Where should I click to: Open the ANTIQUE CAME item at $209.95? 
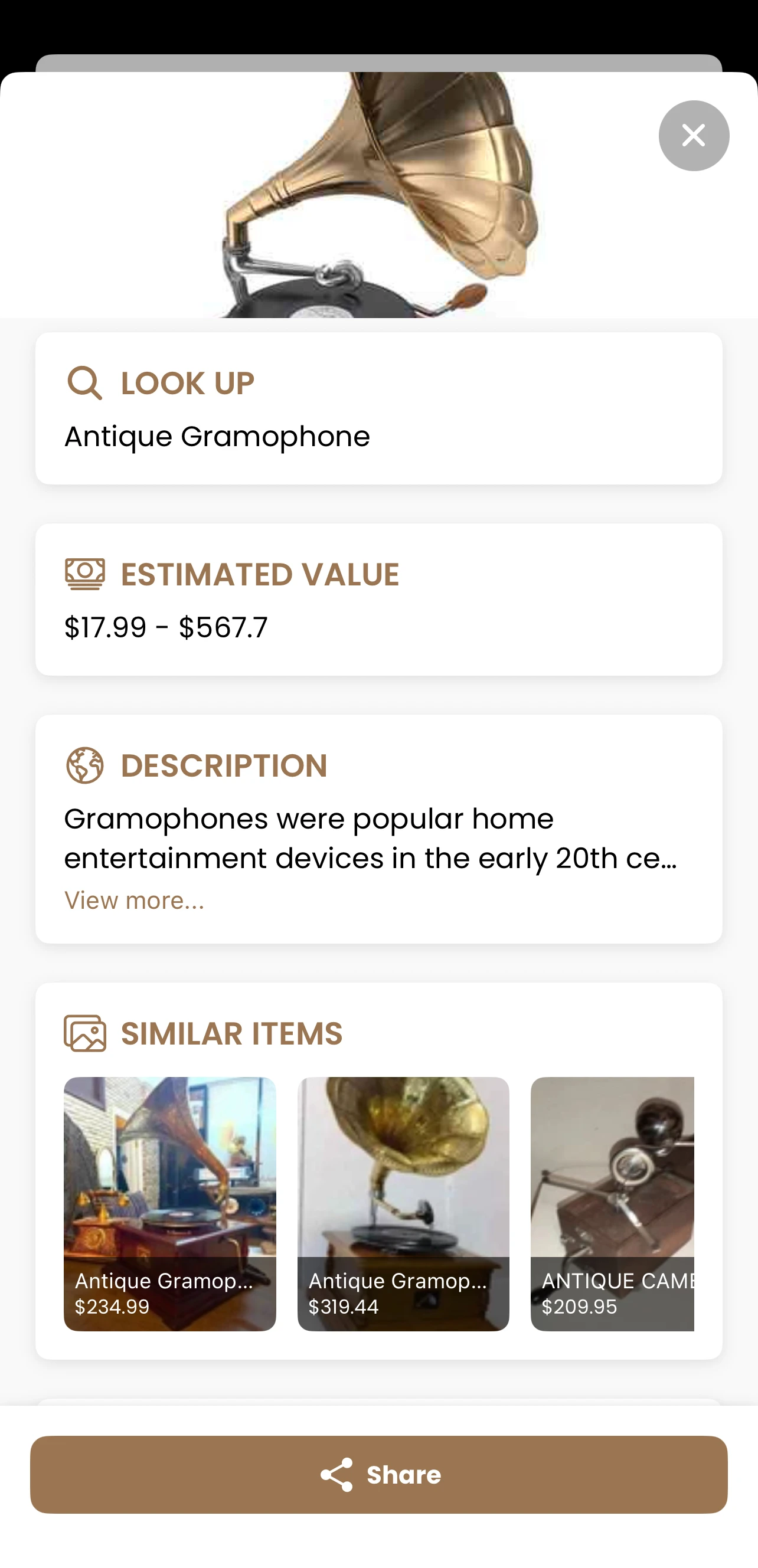pos(612,1203)
